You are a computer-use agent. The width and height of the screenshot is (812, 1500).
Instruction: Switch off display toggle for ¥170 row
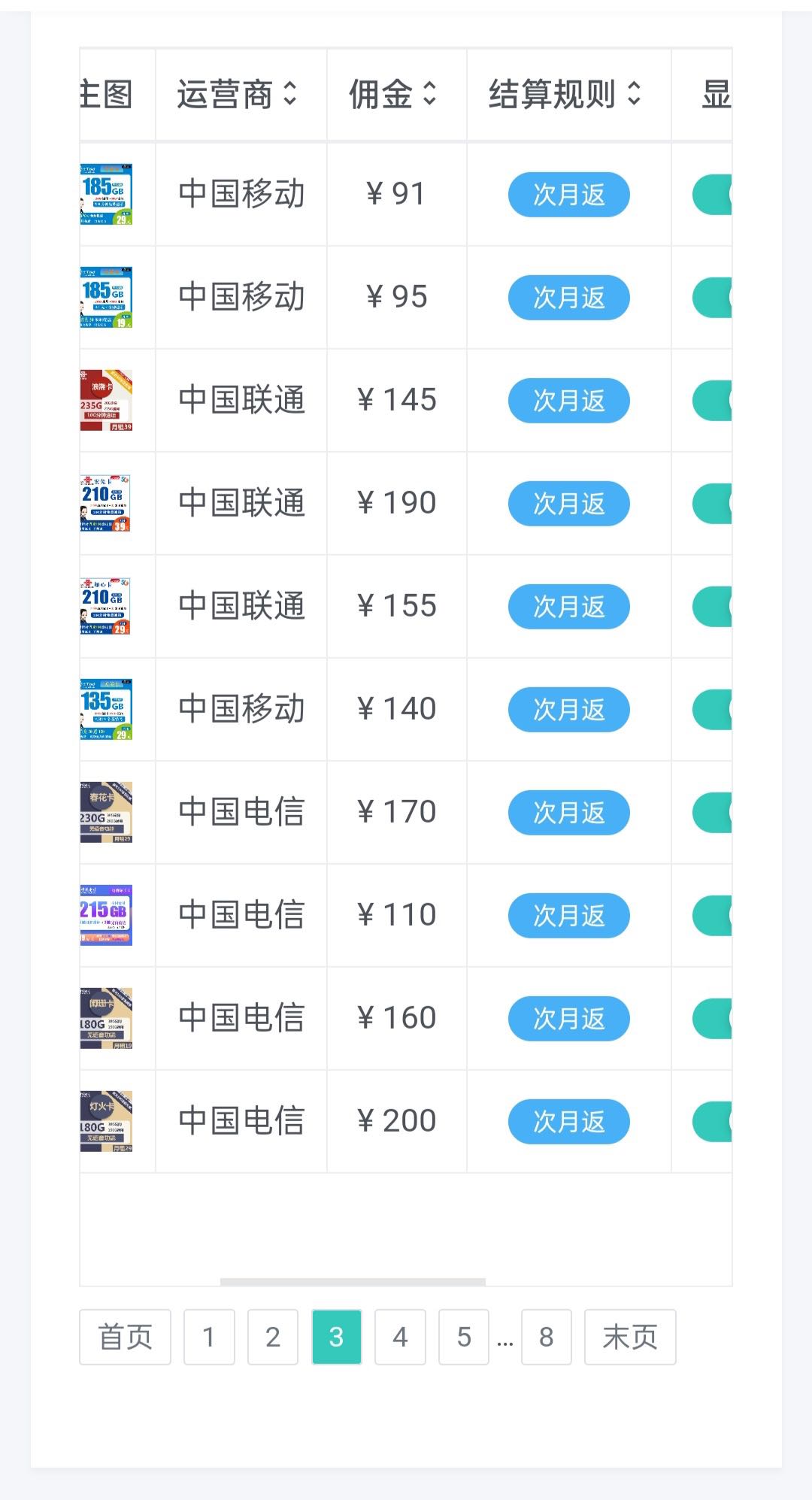click(x=712, y=813)
